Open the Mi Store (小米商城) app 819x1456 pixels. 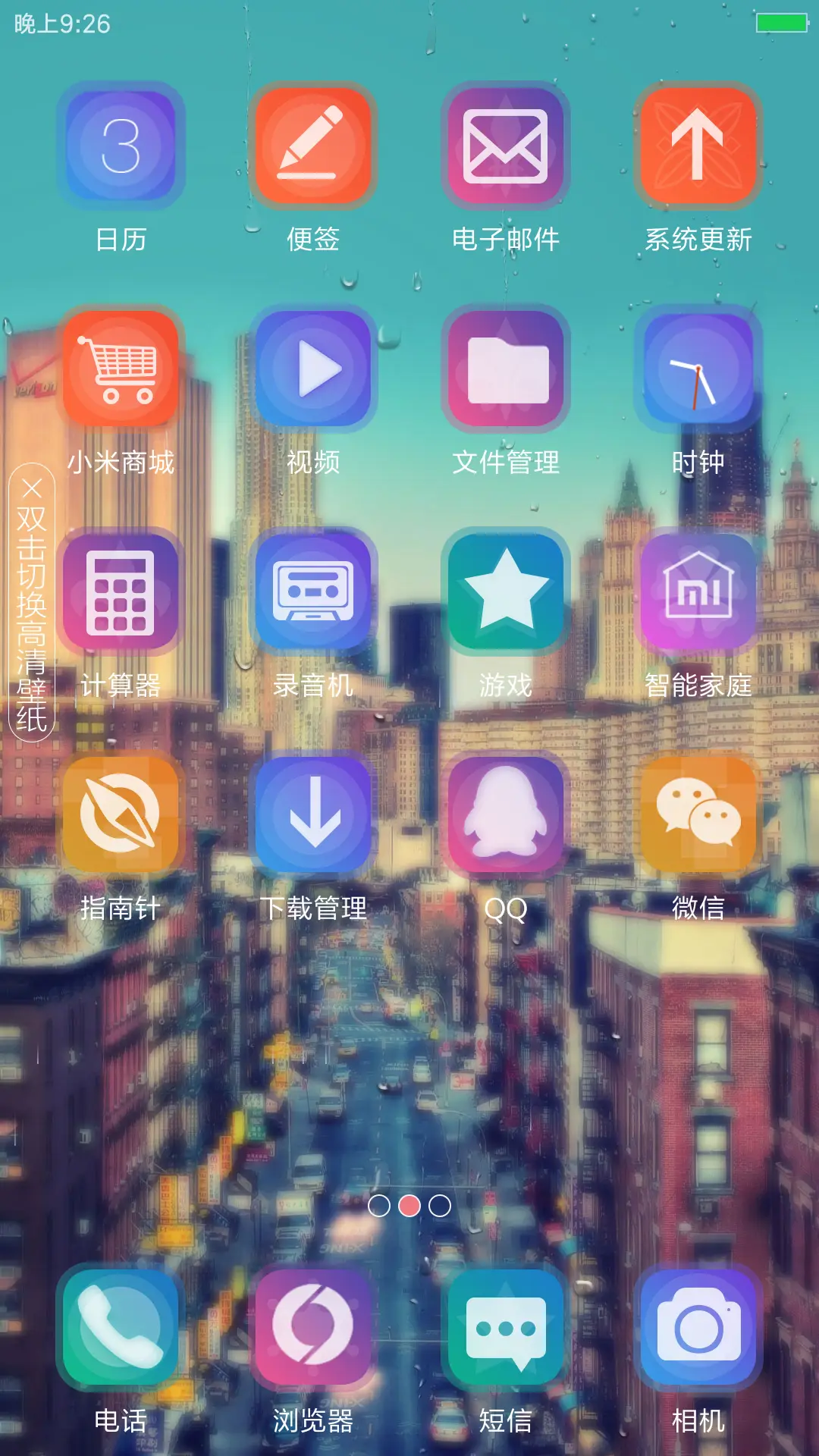tap(121, 369)
